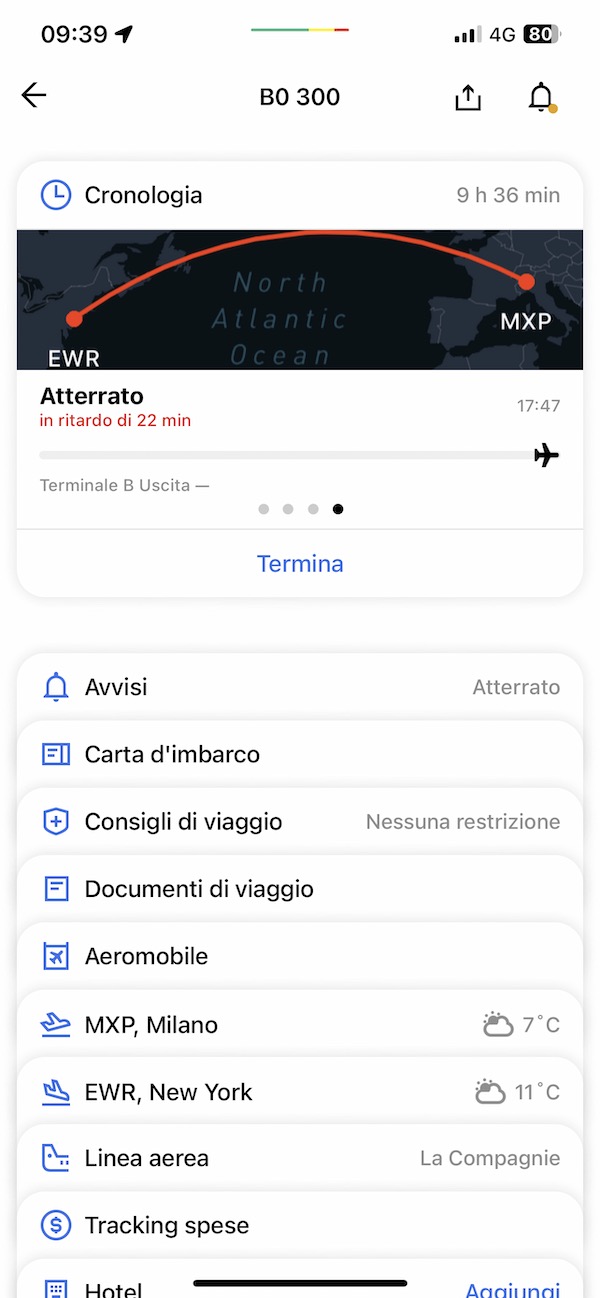Open EWR, New York airport info
The height and width of the screenshot is (1298, 600).
tap(300, 1092)
